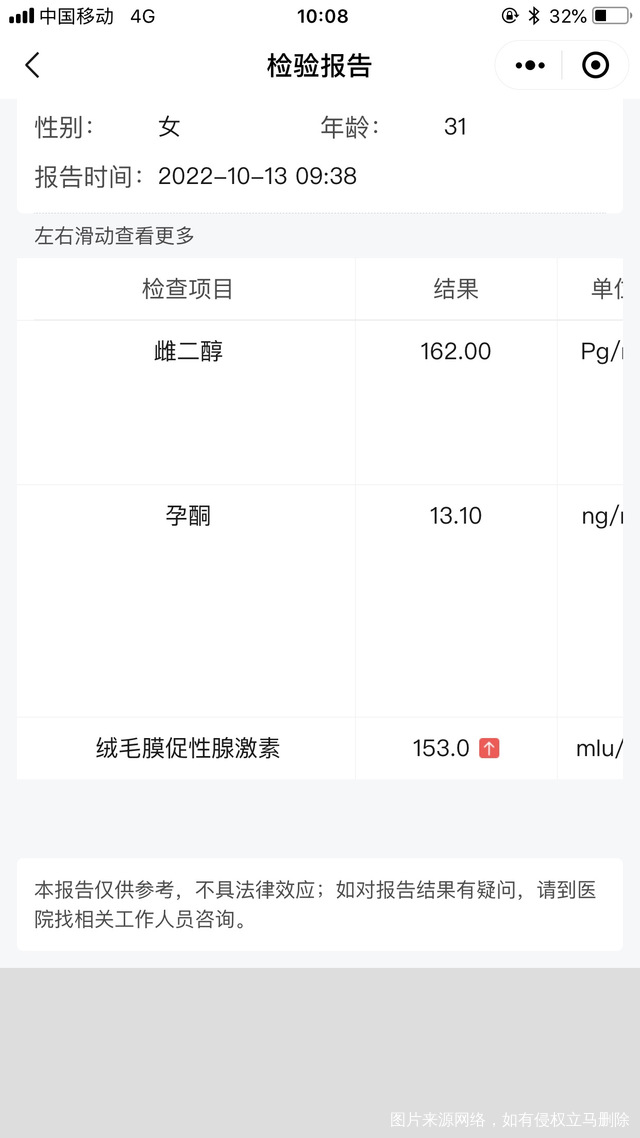The width and height of the screenshot is (640, 1138).
Task: Open the mini program more-options menu
Action: tap(530, 65)
